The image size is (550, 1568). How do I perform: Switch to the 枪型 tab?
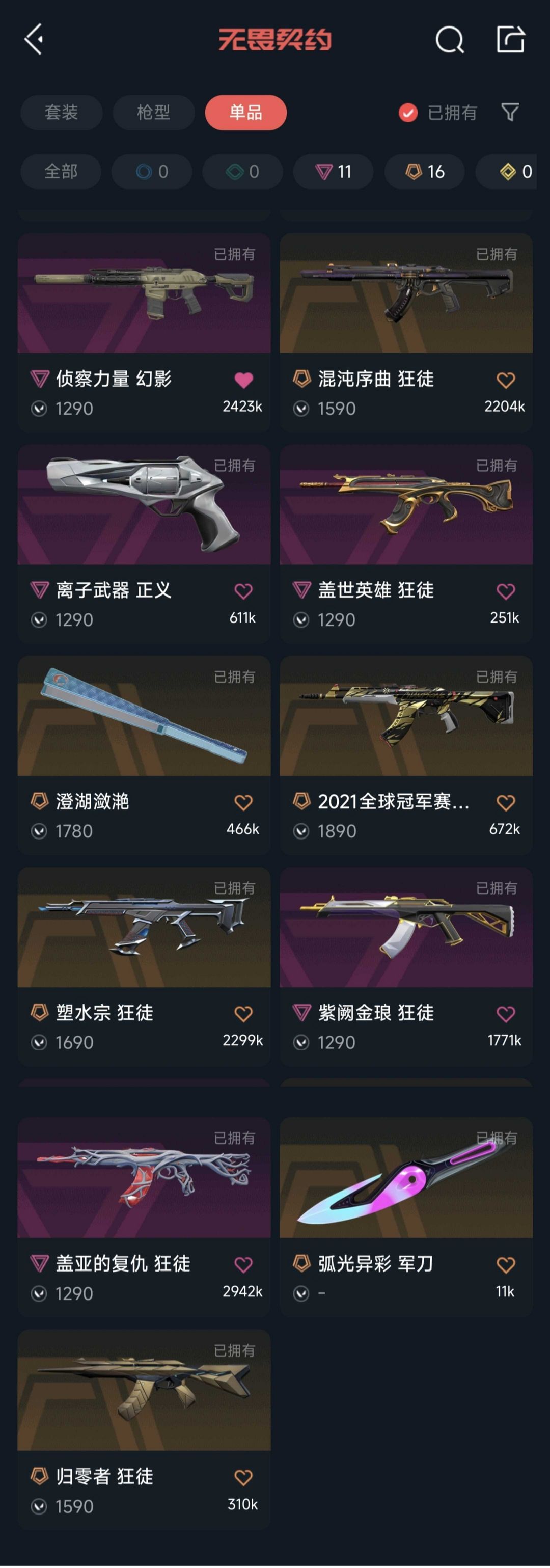(153, 113)
